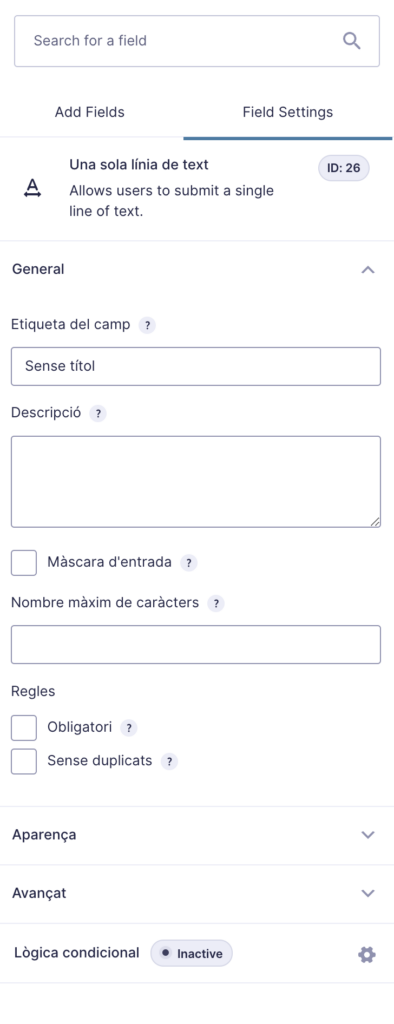Edit the Etiqueta del camp text field
Image resolution: width=394 pixels, height=1024 pixels.
(196, 366)
